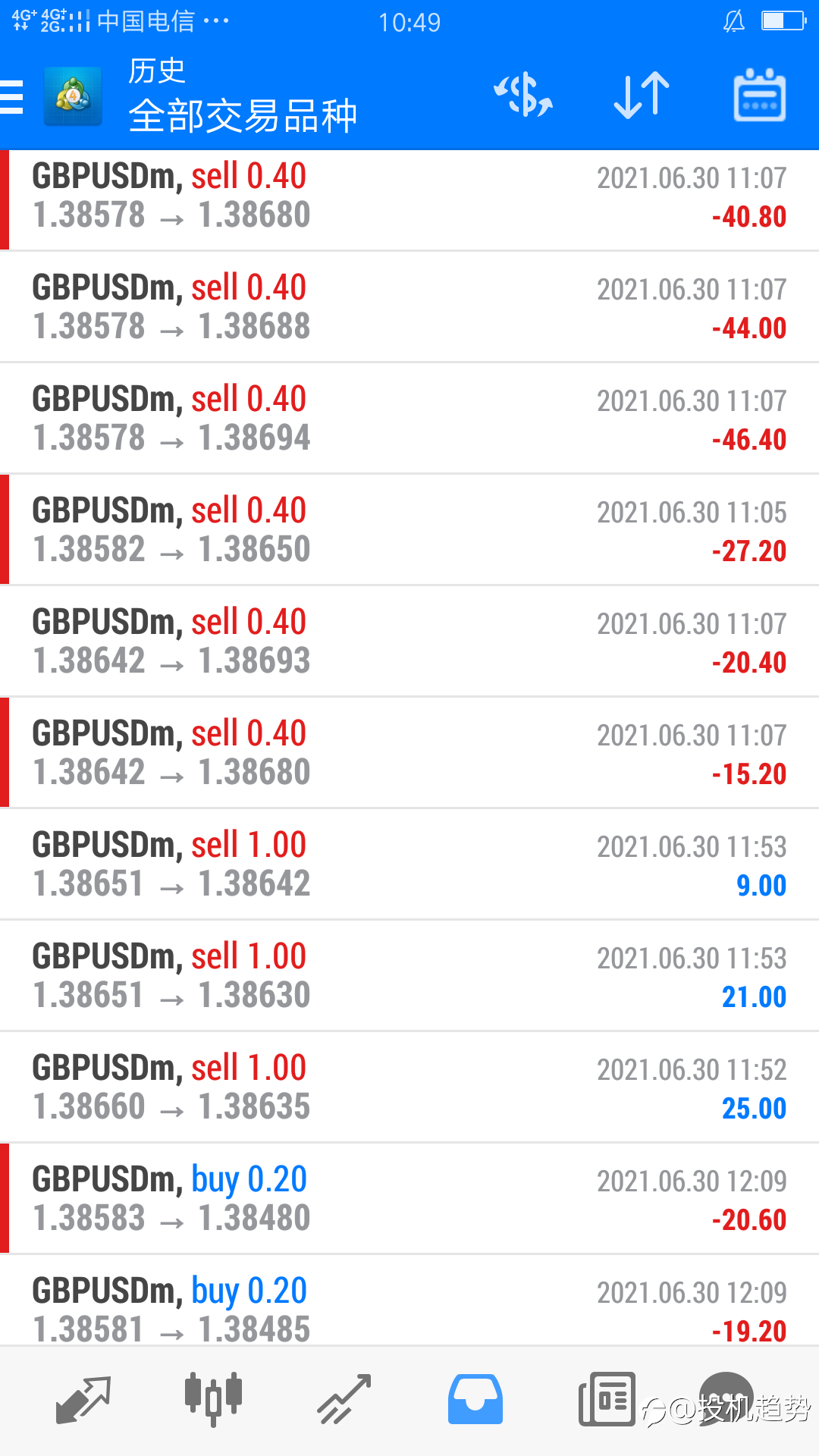This screenshot has height=1456, width=819.
Task: Show details of the -15.20 sell trade
Action: 409,754
